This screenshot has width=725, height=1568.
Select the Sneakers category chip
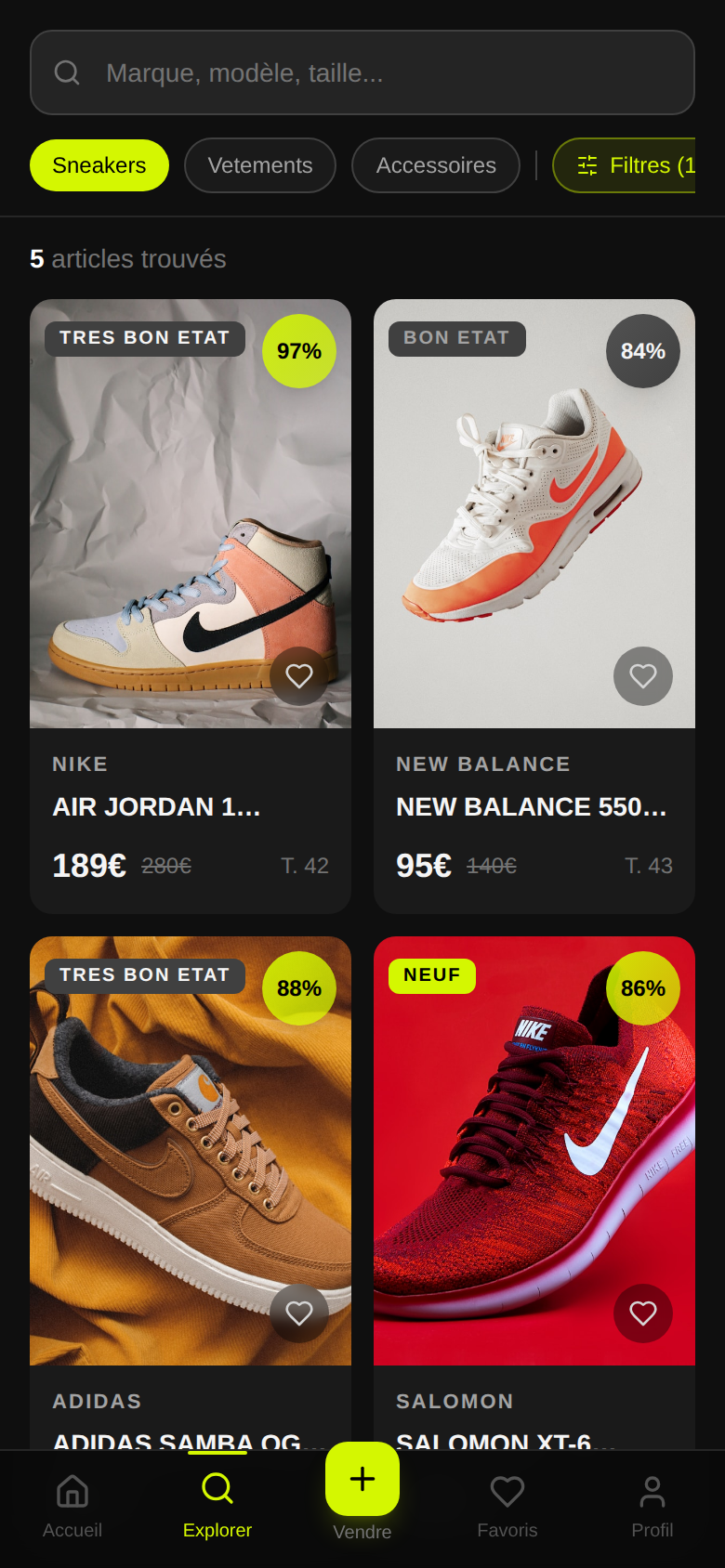(x=99, y=165)
